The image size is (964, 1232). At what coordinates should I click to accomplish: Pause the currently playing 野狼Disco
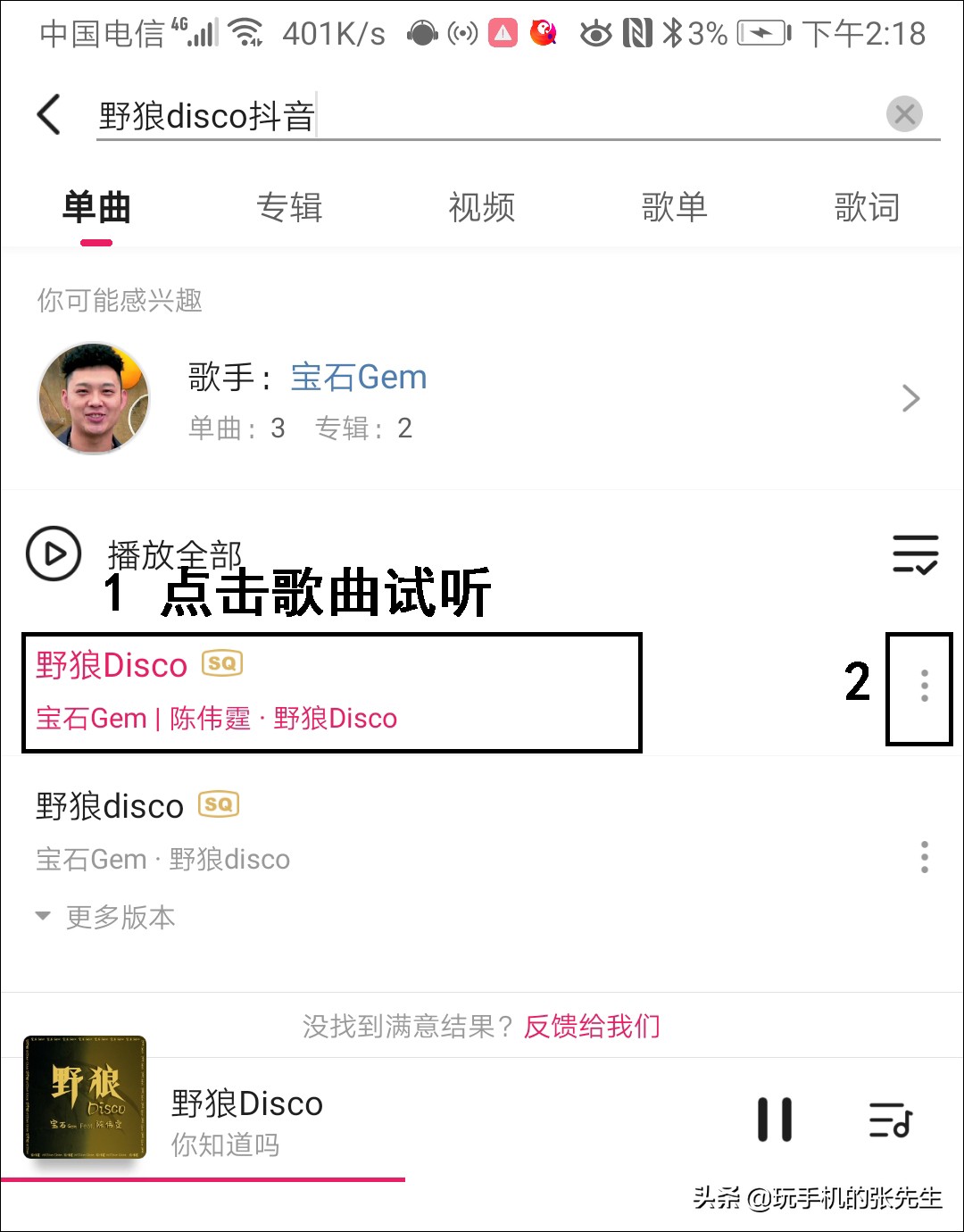[x=776, y=1119]
